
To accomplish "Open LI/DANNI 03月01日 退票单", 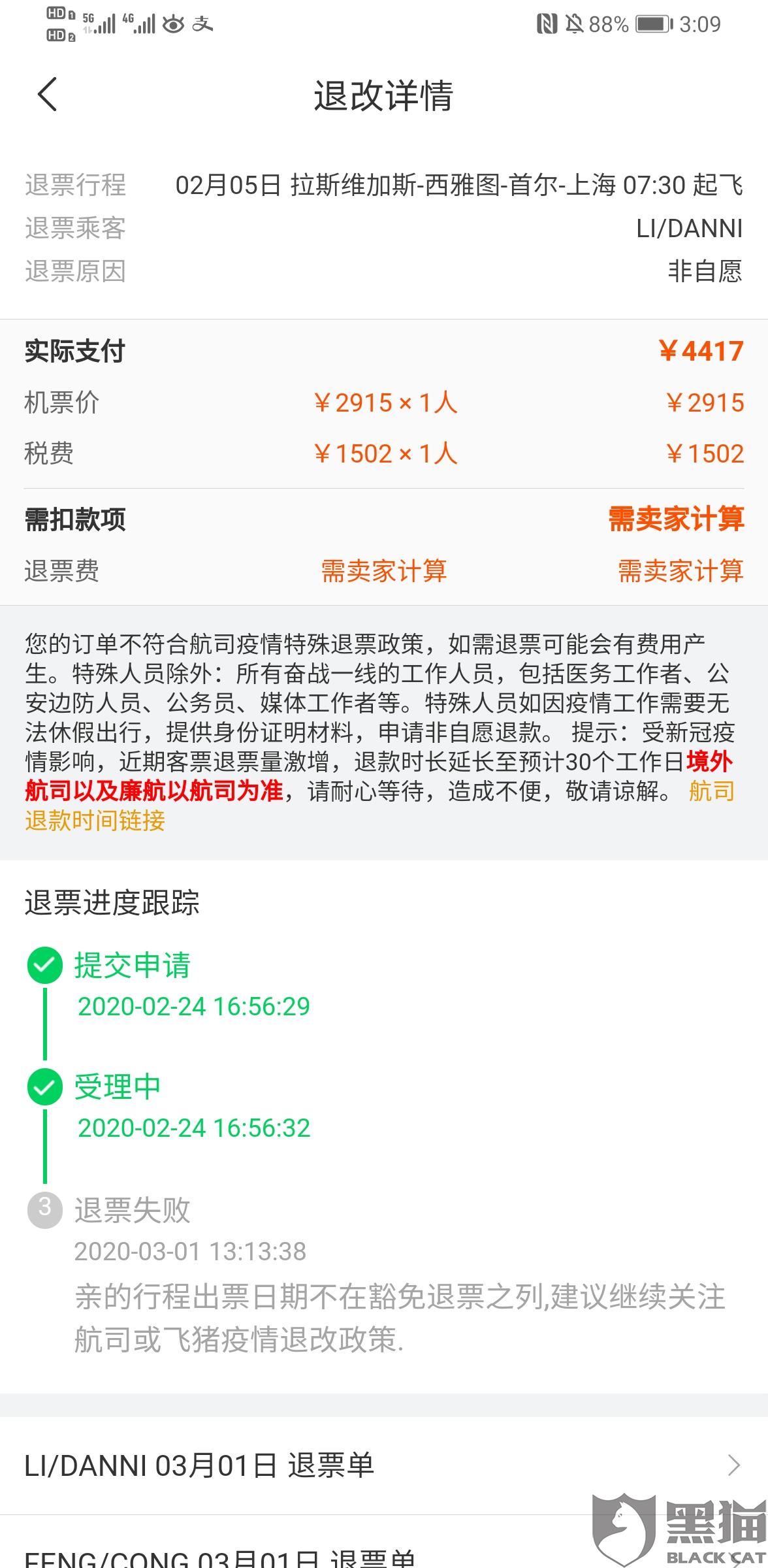I will 384,1465.
